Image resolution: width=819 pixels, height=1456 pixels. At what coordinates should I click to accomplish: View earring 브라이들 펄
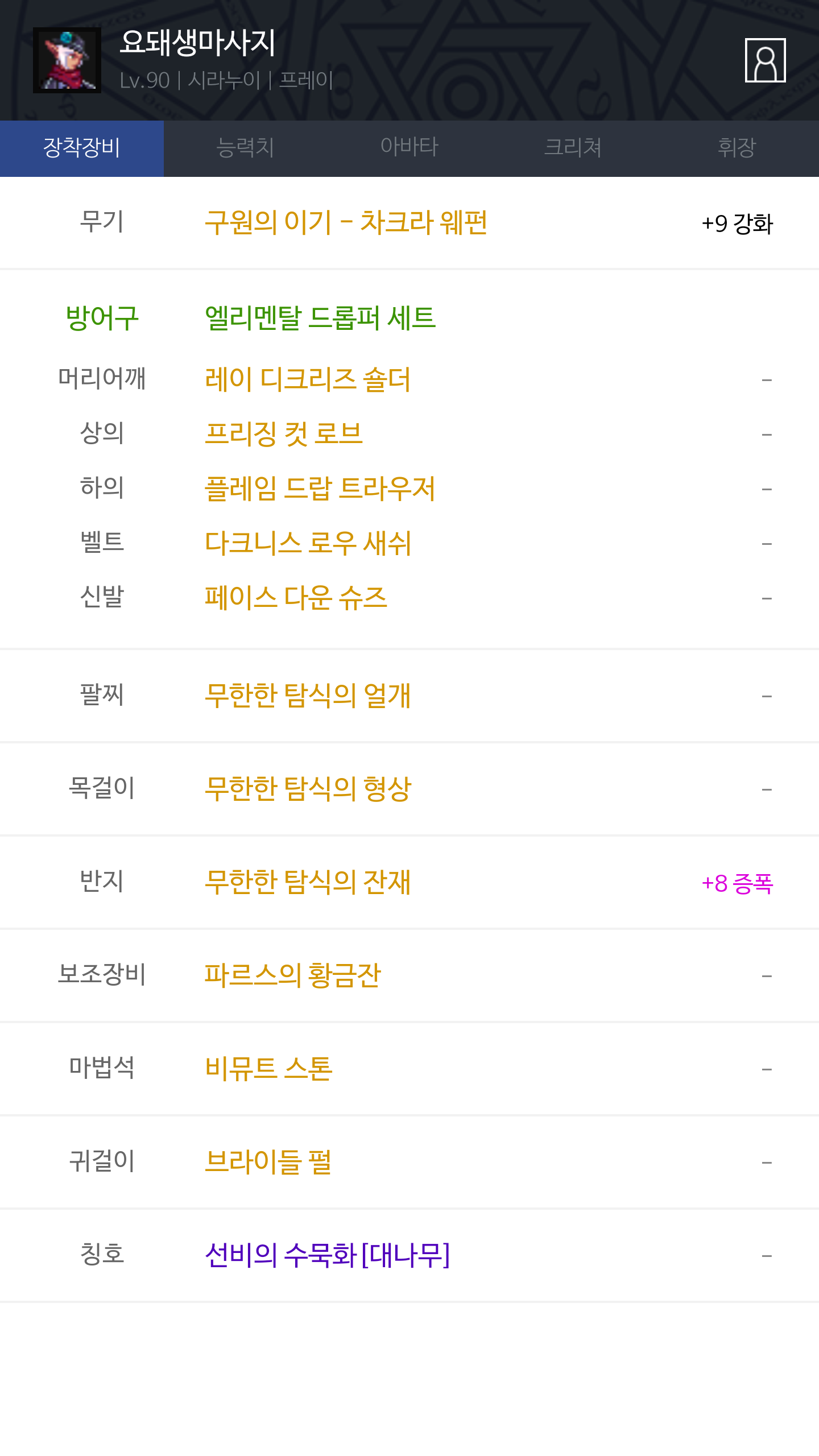tap(268, 1161)
